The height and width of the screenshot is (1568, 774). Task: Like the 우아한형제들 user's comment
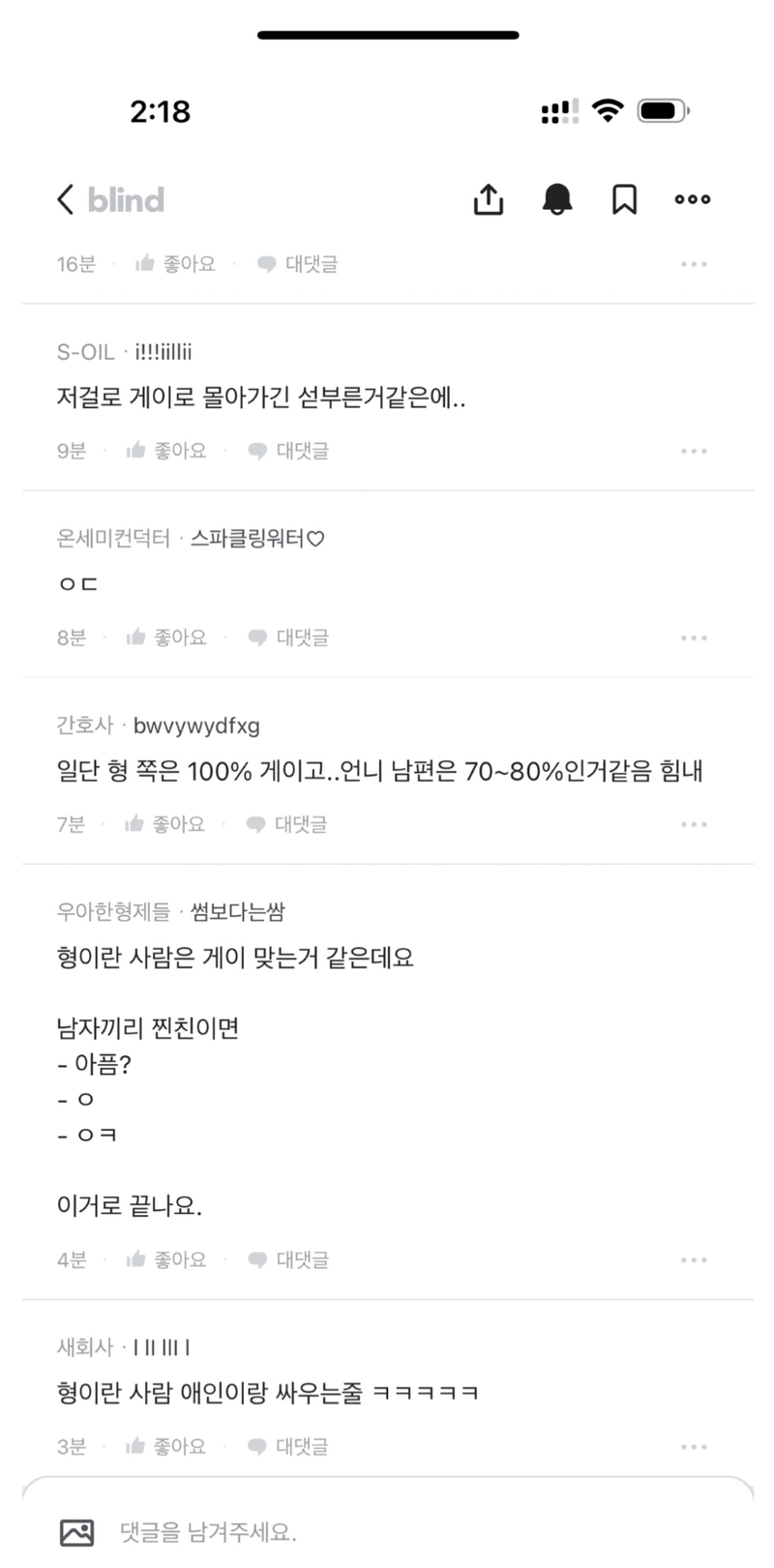pos(166,1259)
